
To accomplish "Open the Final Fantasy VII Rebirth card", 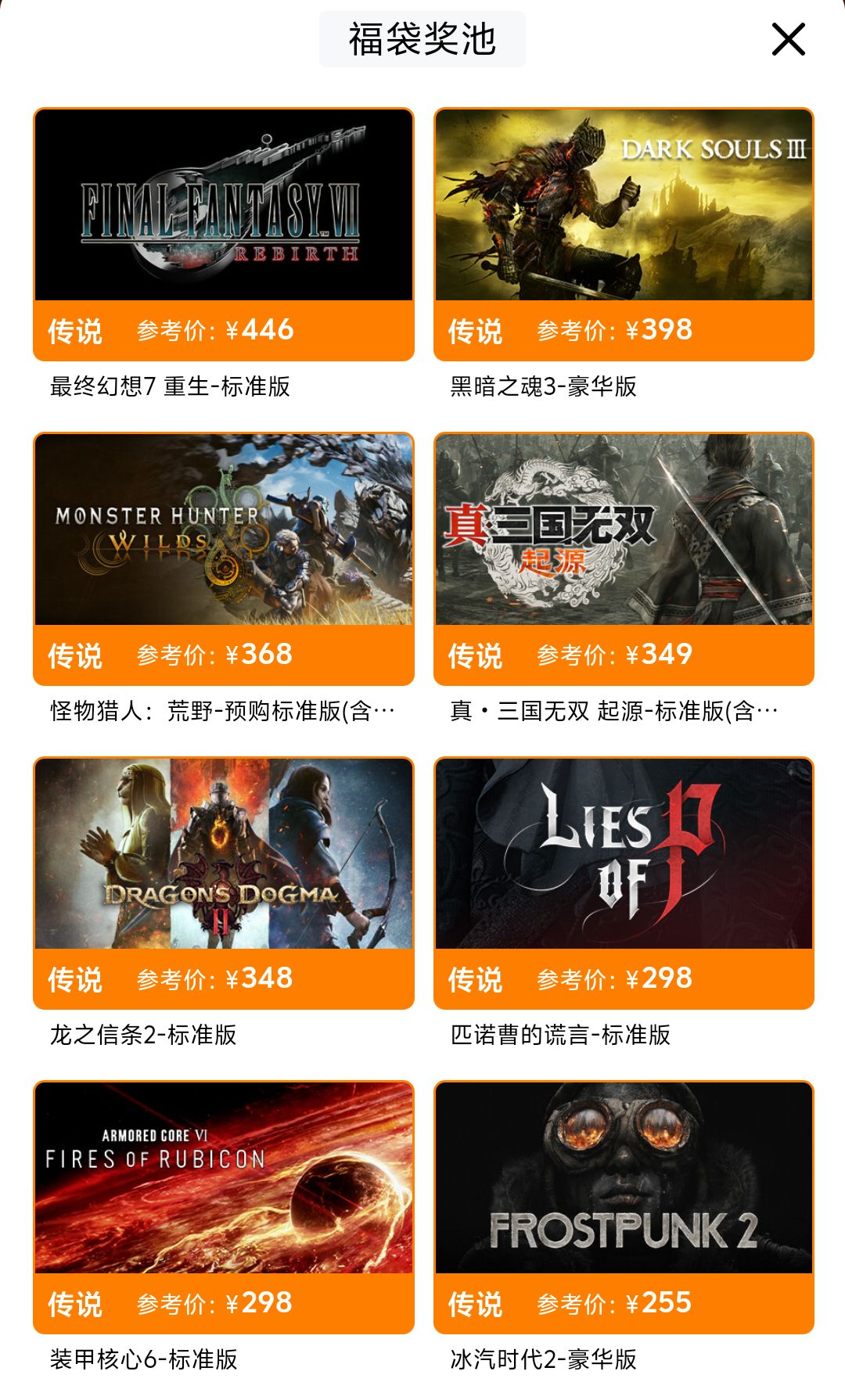I will pyautogui.click(x=224, y=206).
